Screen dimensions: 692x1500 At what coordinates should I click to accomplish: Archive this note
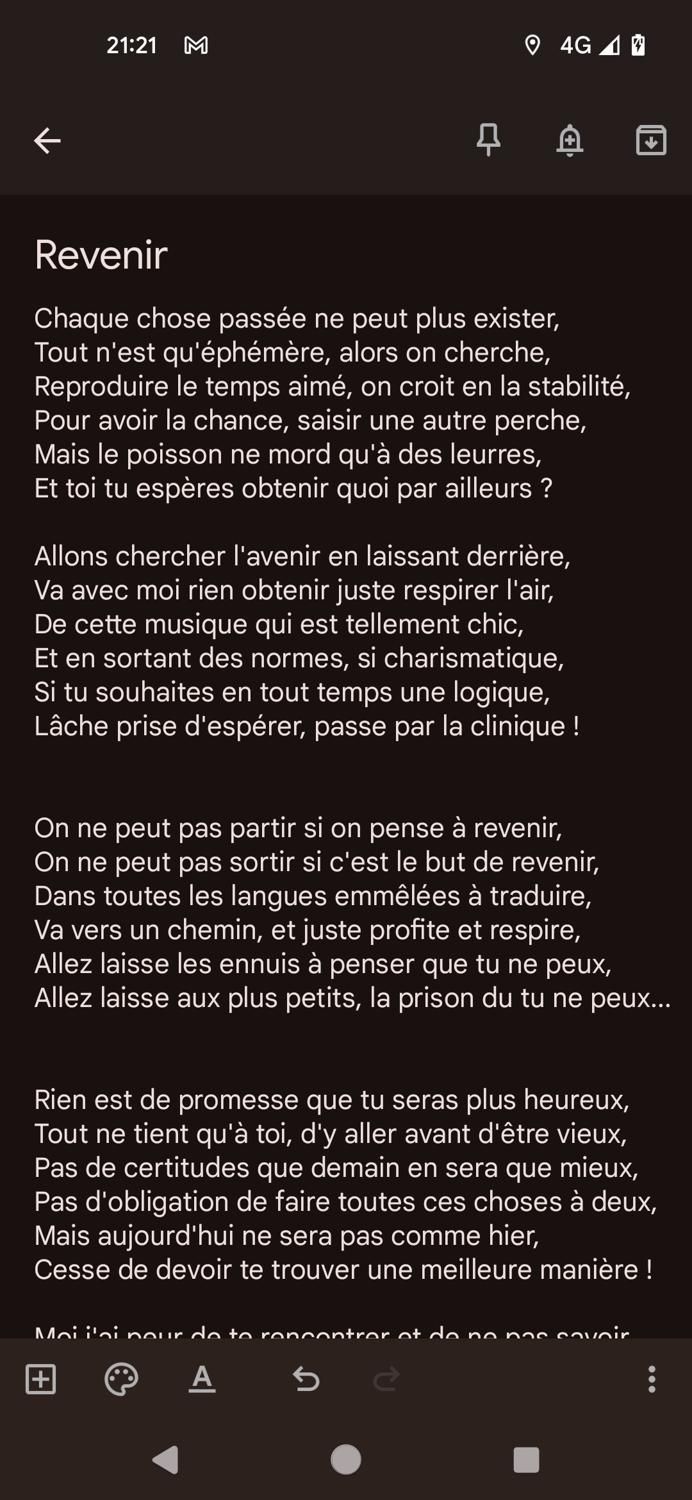coord(651,141)
